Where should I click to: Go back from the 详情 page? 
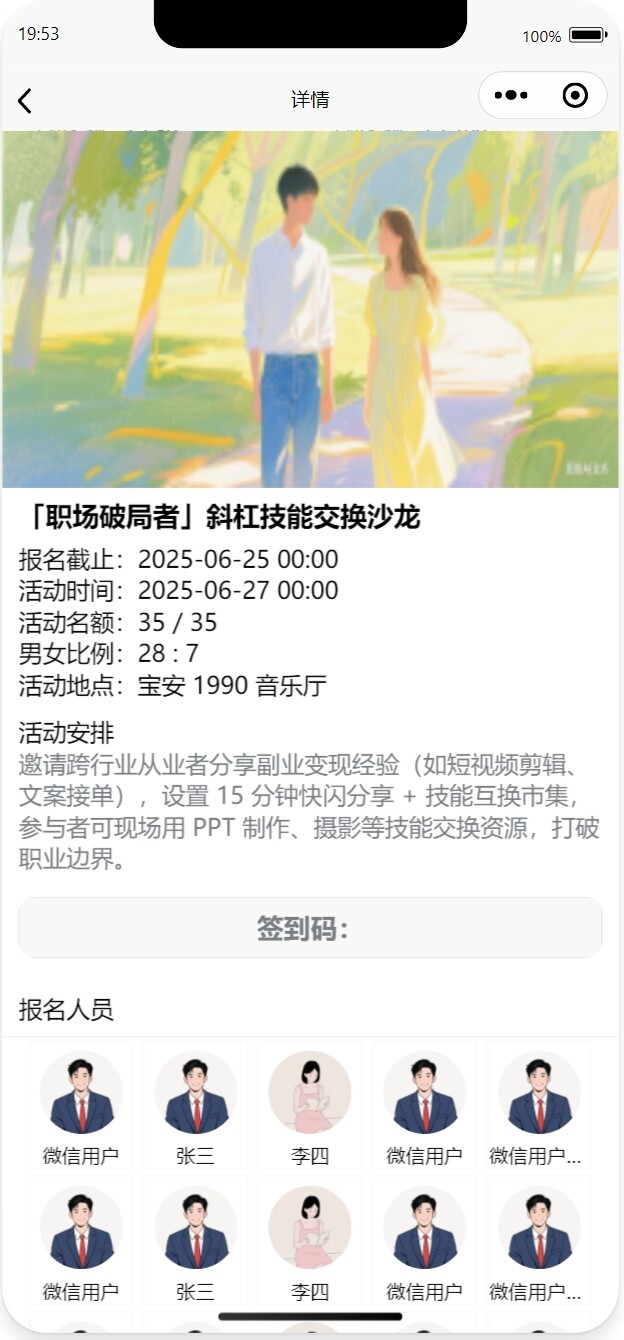tap(25, 100)
